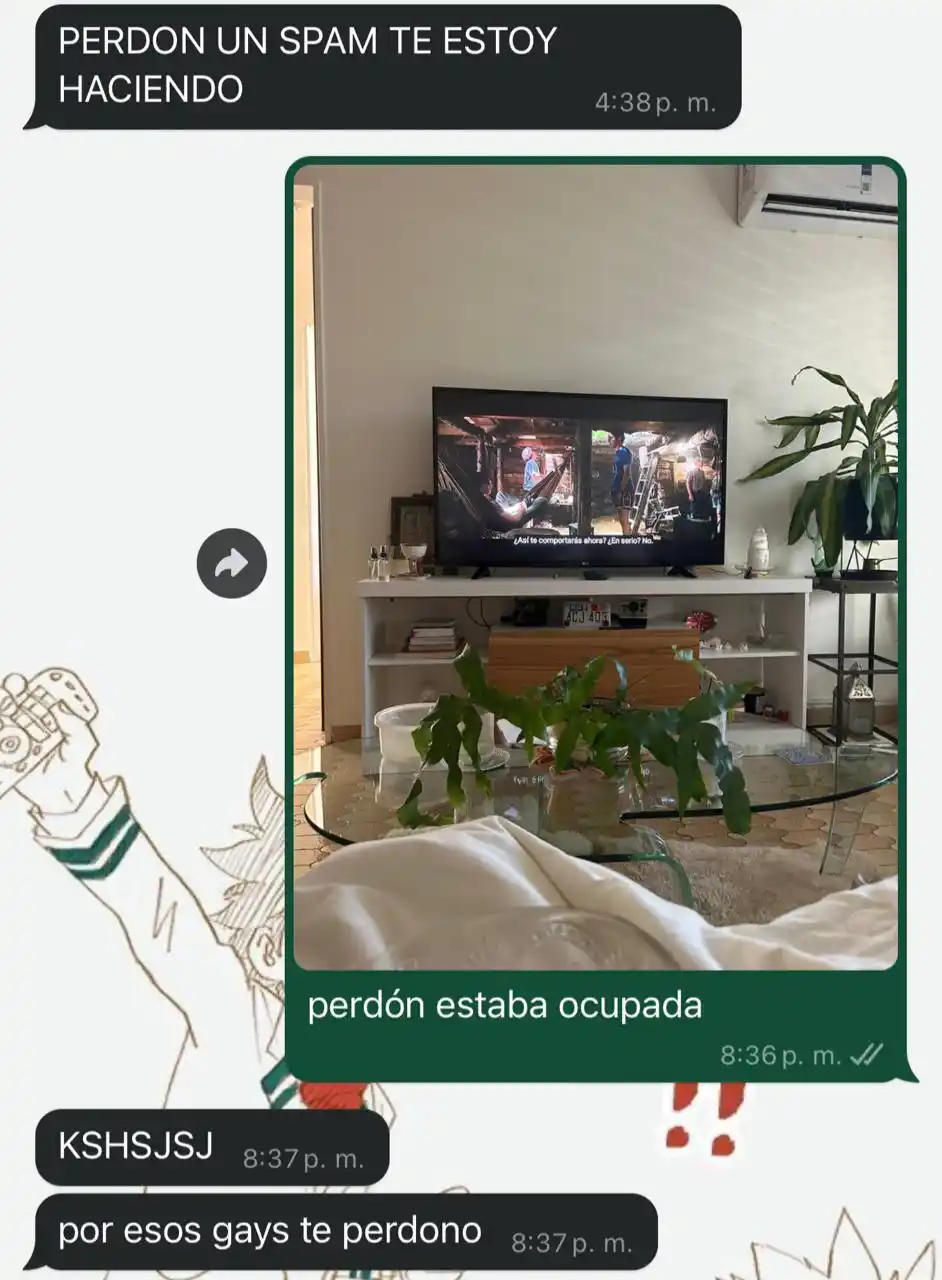
Task: Tap the forward arrow beside the photo
Action: point(231,564)
